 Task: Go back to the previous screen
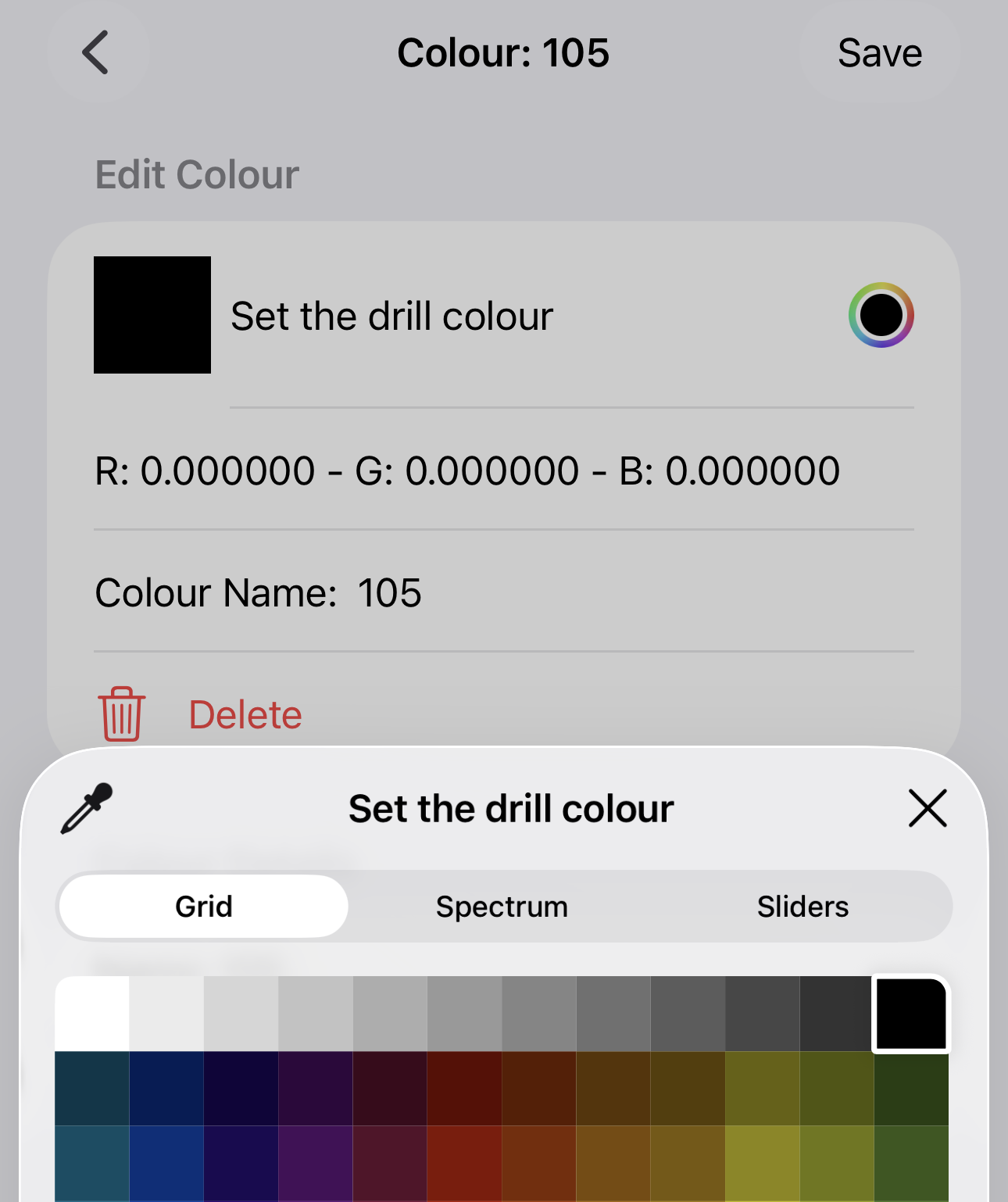[96, 53]
